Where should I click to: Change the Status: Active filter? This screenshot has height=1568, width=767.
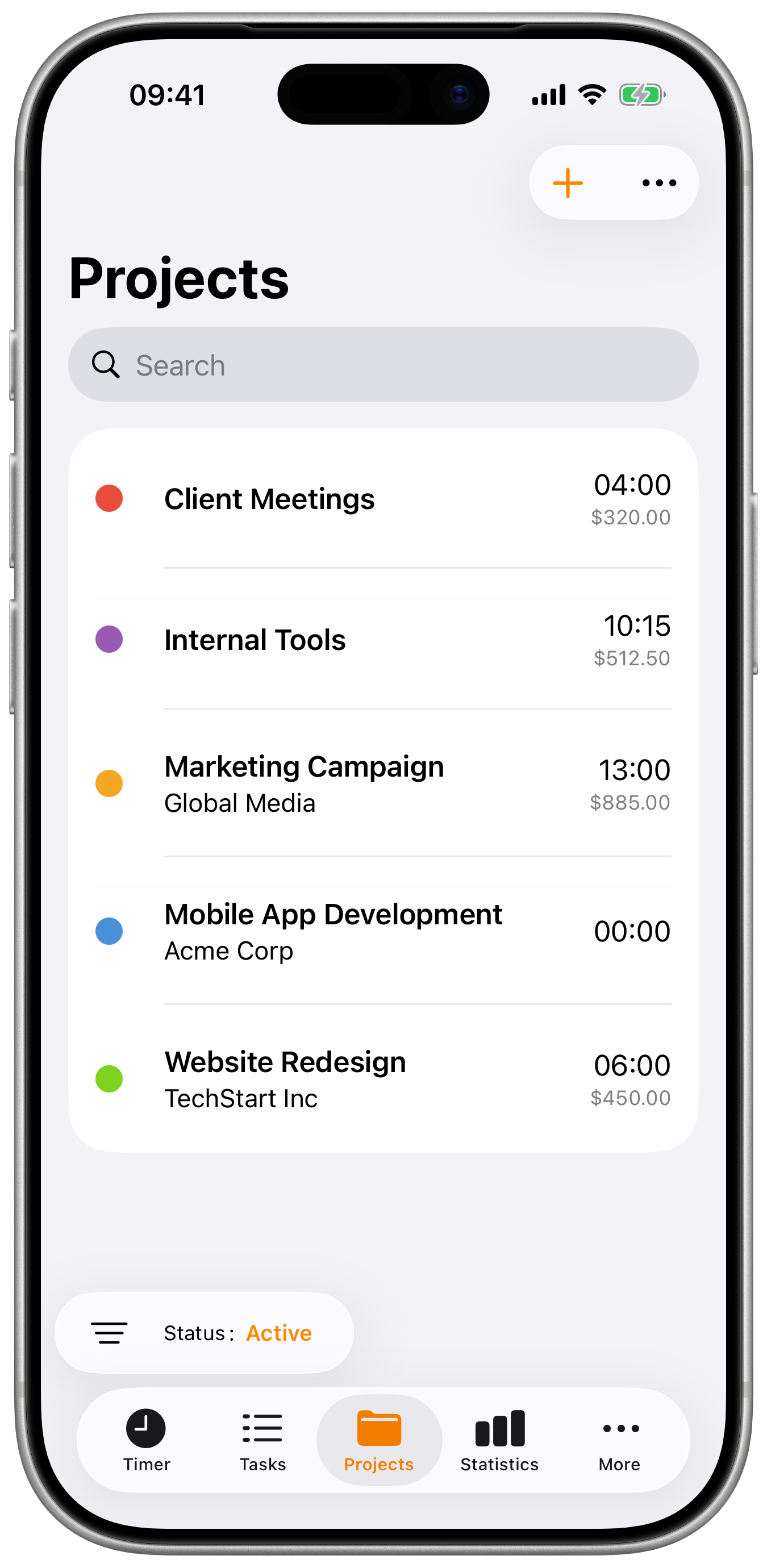205,1333
